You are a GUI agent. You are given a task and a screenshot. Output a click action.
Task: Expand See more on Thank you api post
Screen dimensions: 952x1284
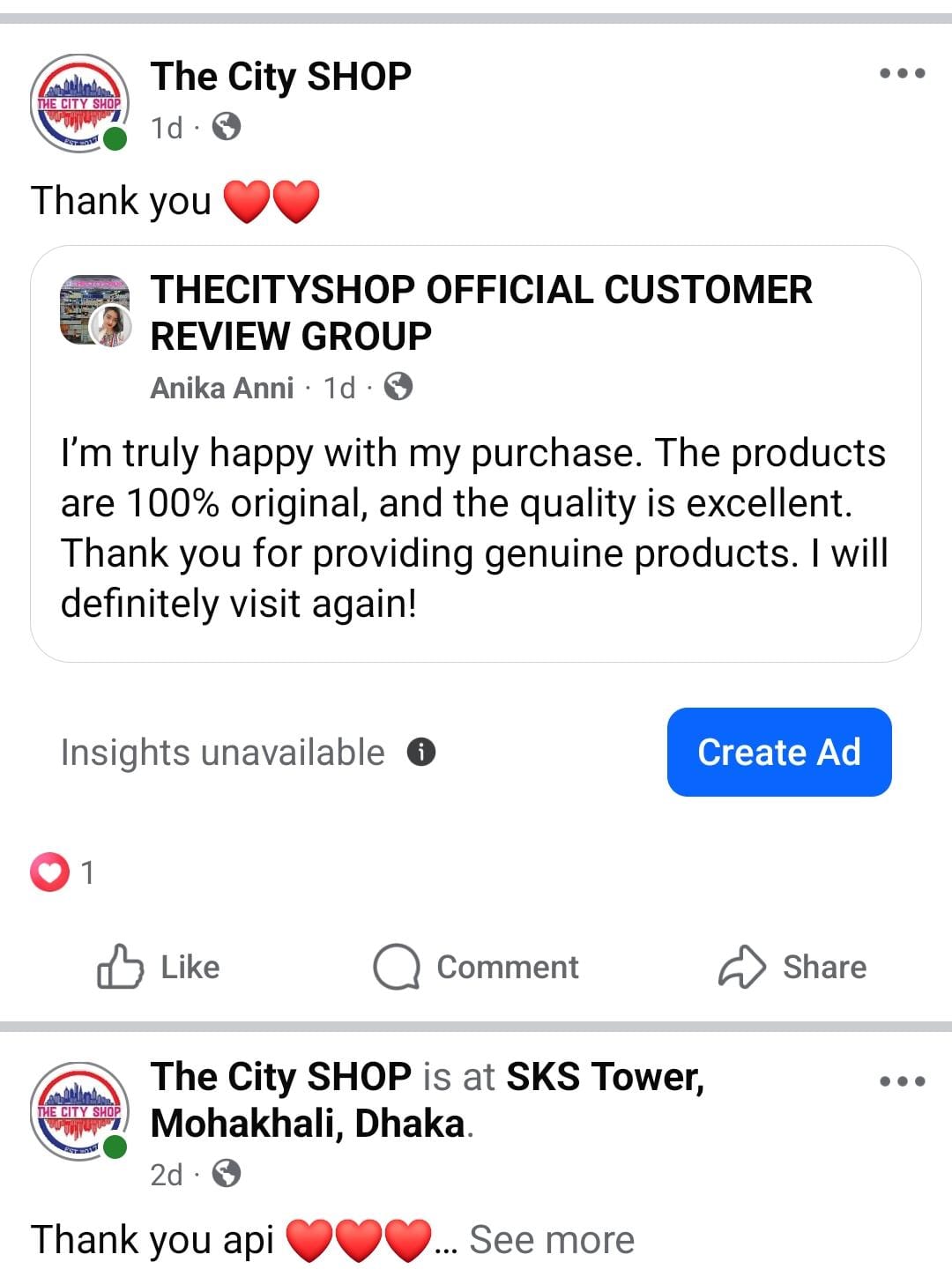pyautogui.click(x=551, y=1239)
